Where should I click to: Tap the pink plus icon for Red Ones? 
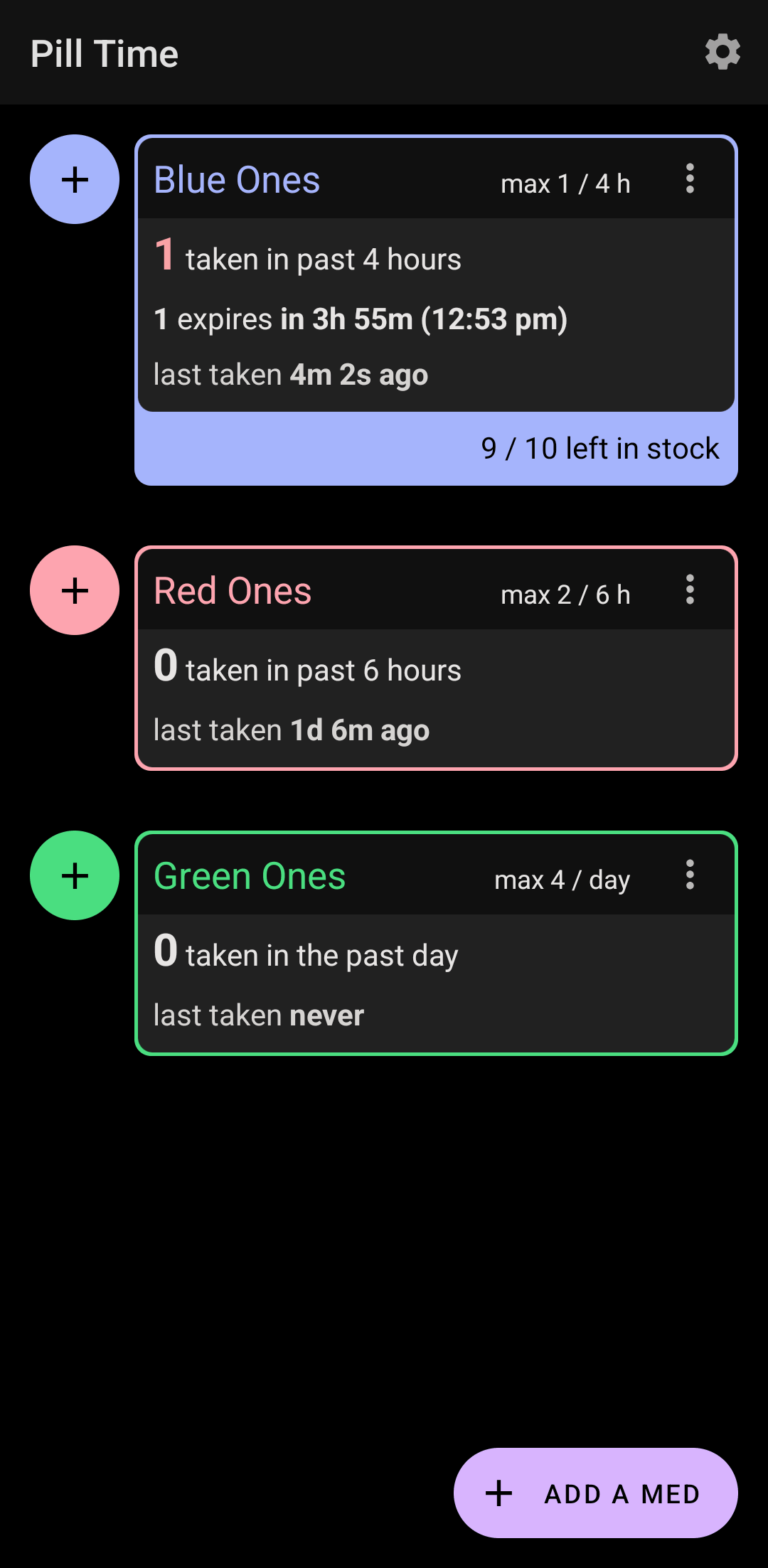74,591
